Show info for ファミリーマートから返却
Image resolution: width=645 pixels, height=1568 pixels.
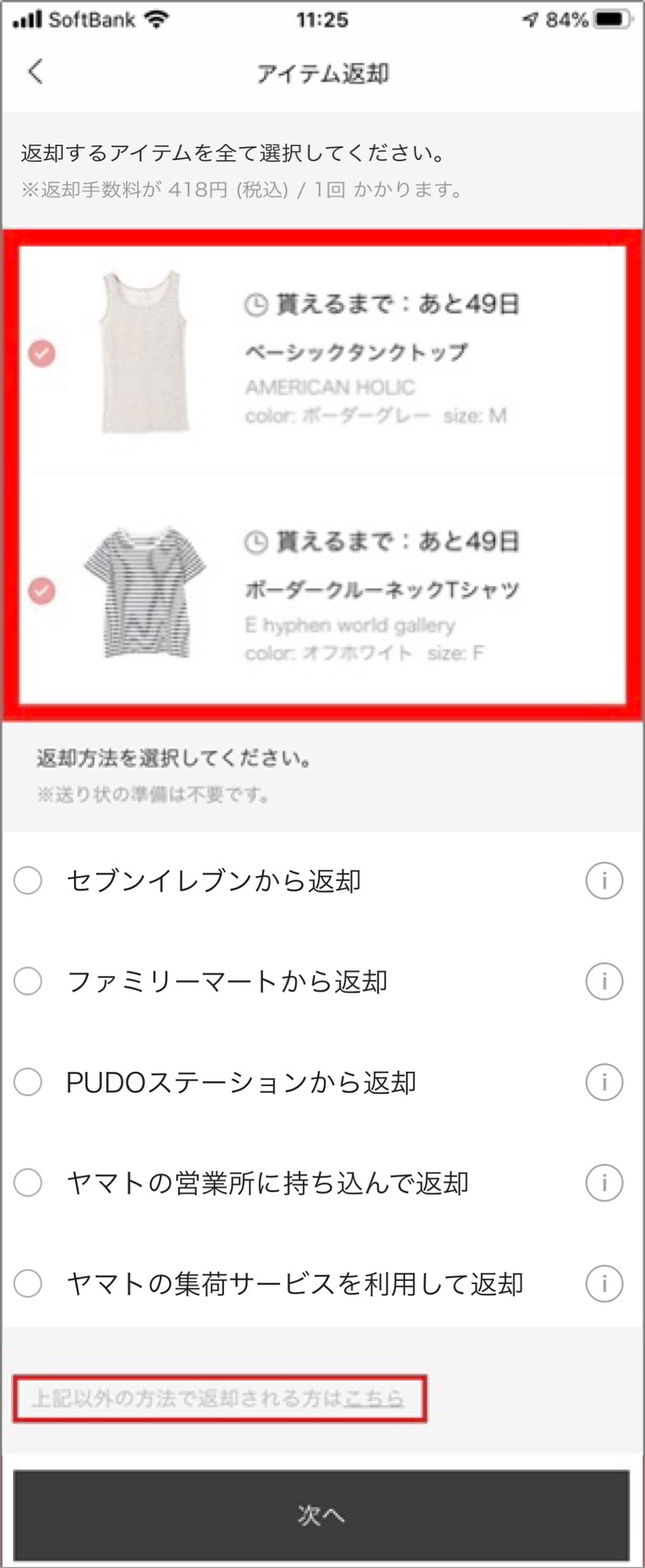[603, 981]
